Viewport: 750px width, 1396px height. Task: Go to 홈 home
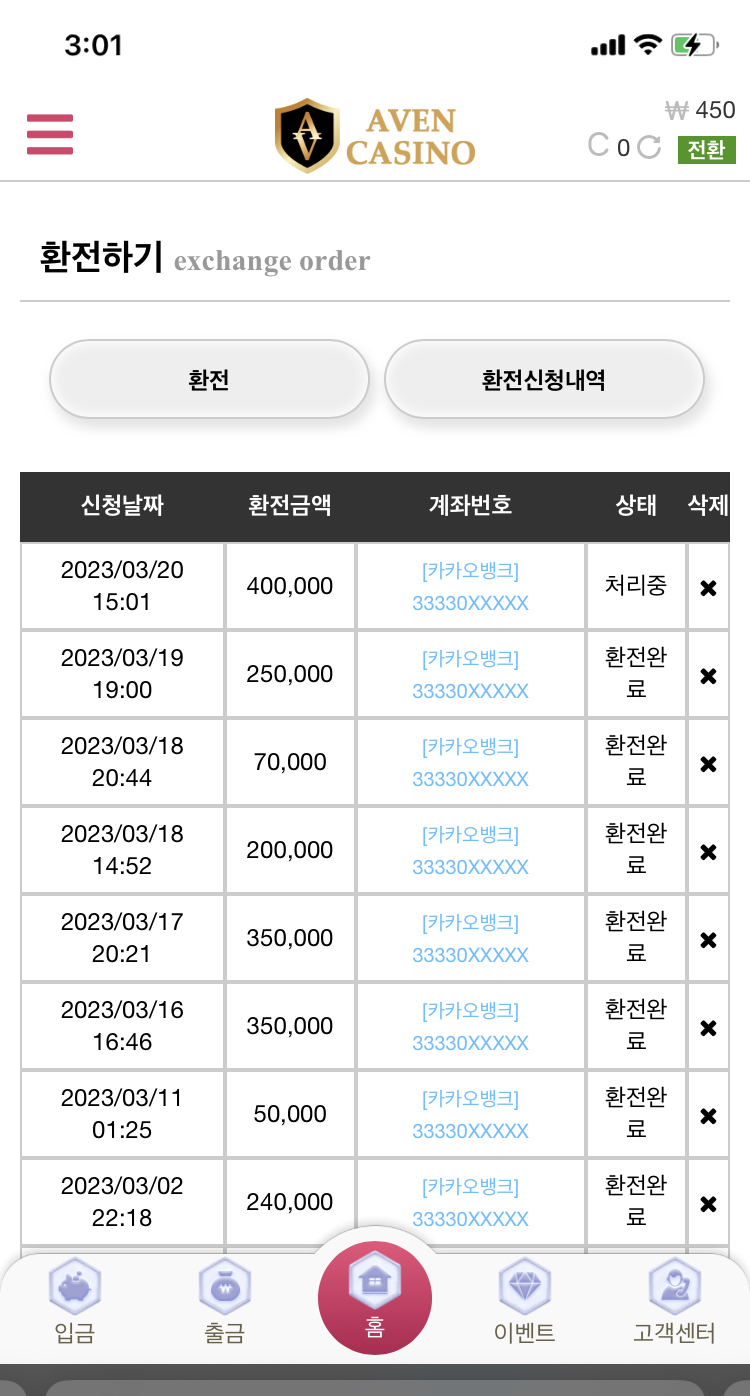(x=375, y=1297)
